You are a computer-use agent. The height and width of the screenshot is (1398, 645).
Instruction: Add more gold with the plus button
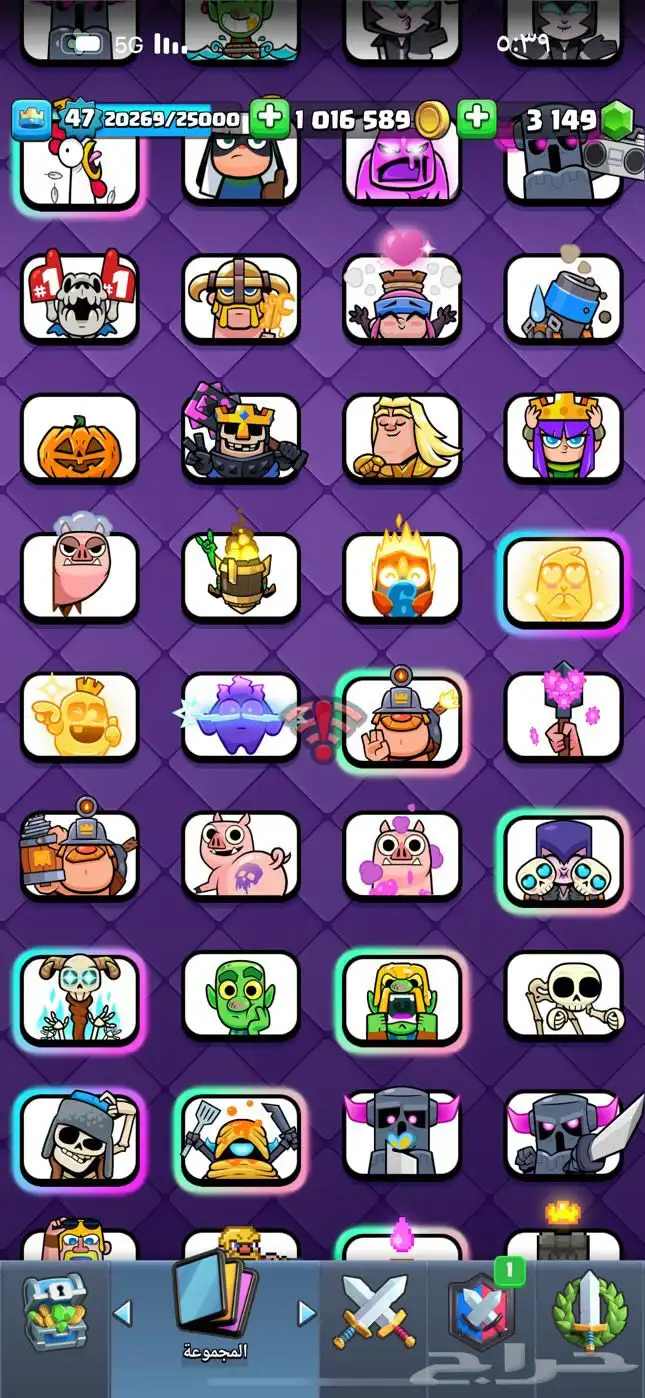pyautogui.click(x=268, y=120)
